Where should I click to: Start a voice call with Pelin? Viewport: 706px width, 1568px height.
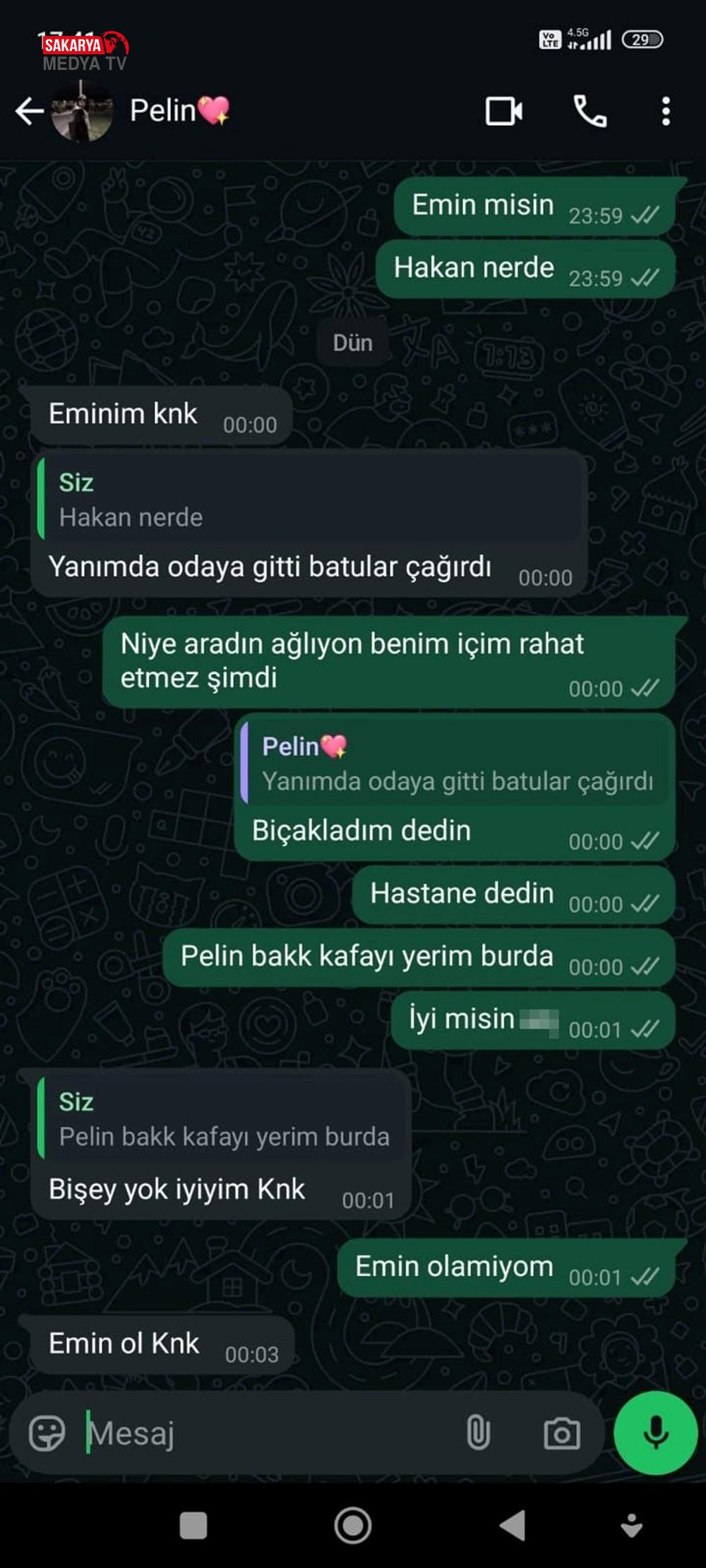(590, 111)
